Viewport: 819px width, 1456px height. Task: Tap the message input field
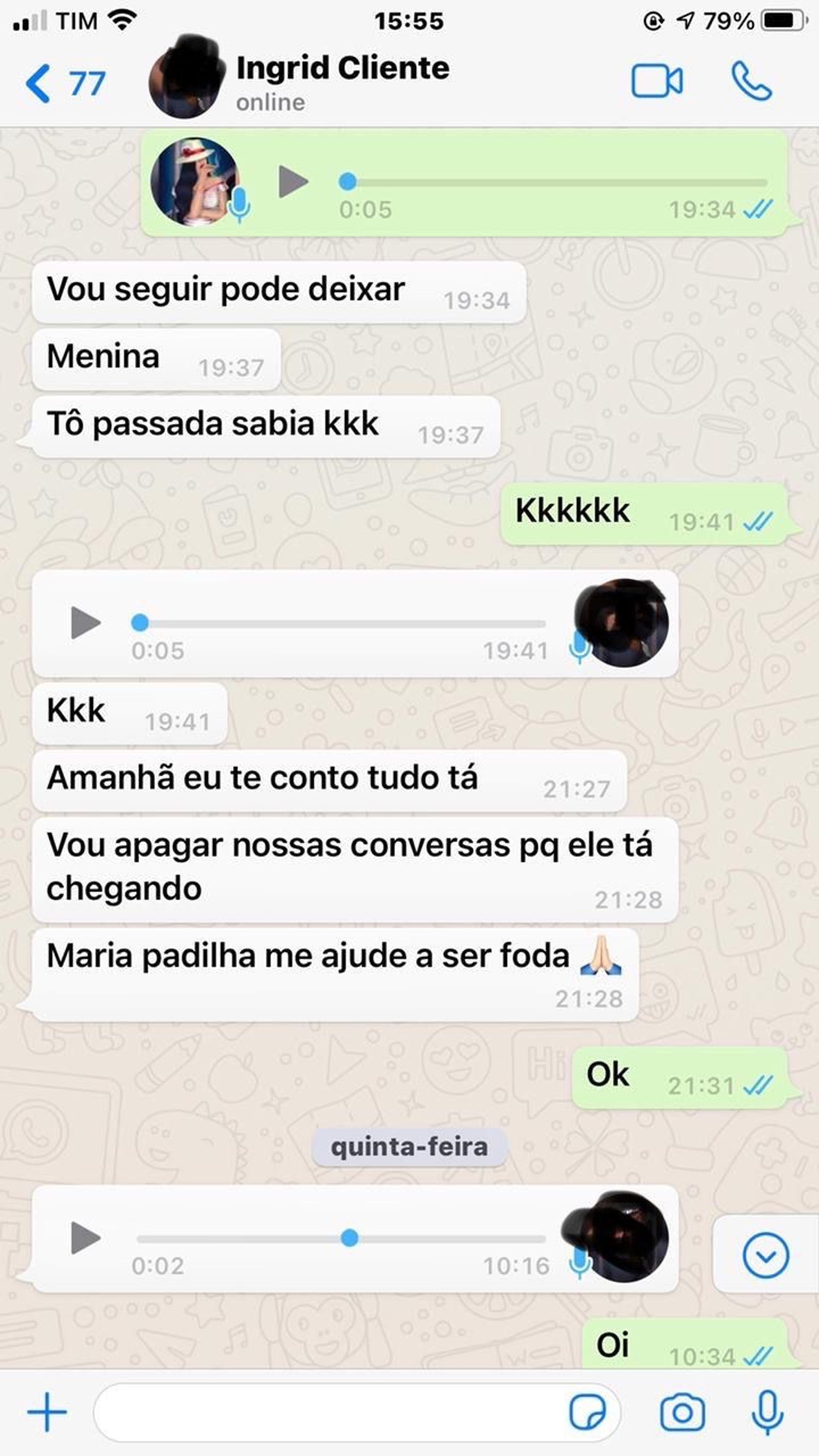pyautogui.click(x=328, y=1412)
